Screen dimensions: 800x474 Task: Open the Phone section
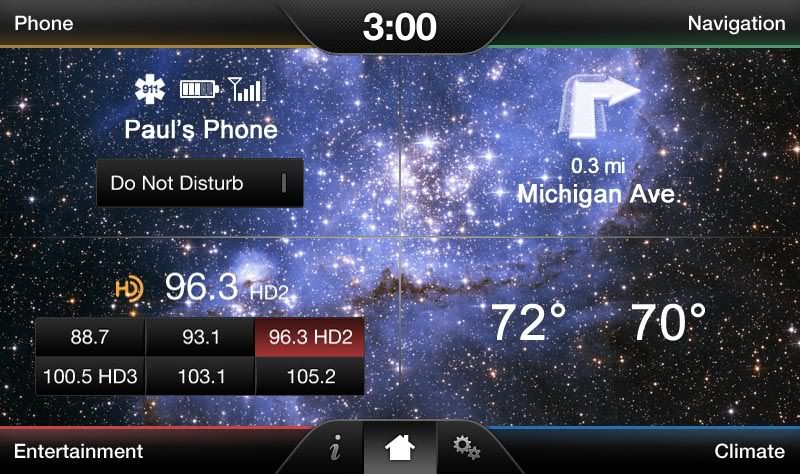[44, 23]
